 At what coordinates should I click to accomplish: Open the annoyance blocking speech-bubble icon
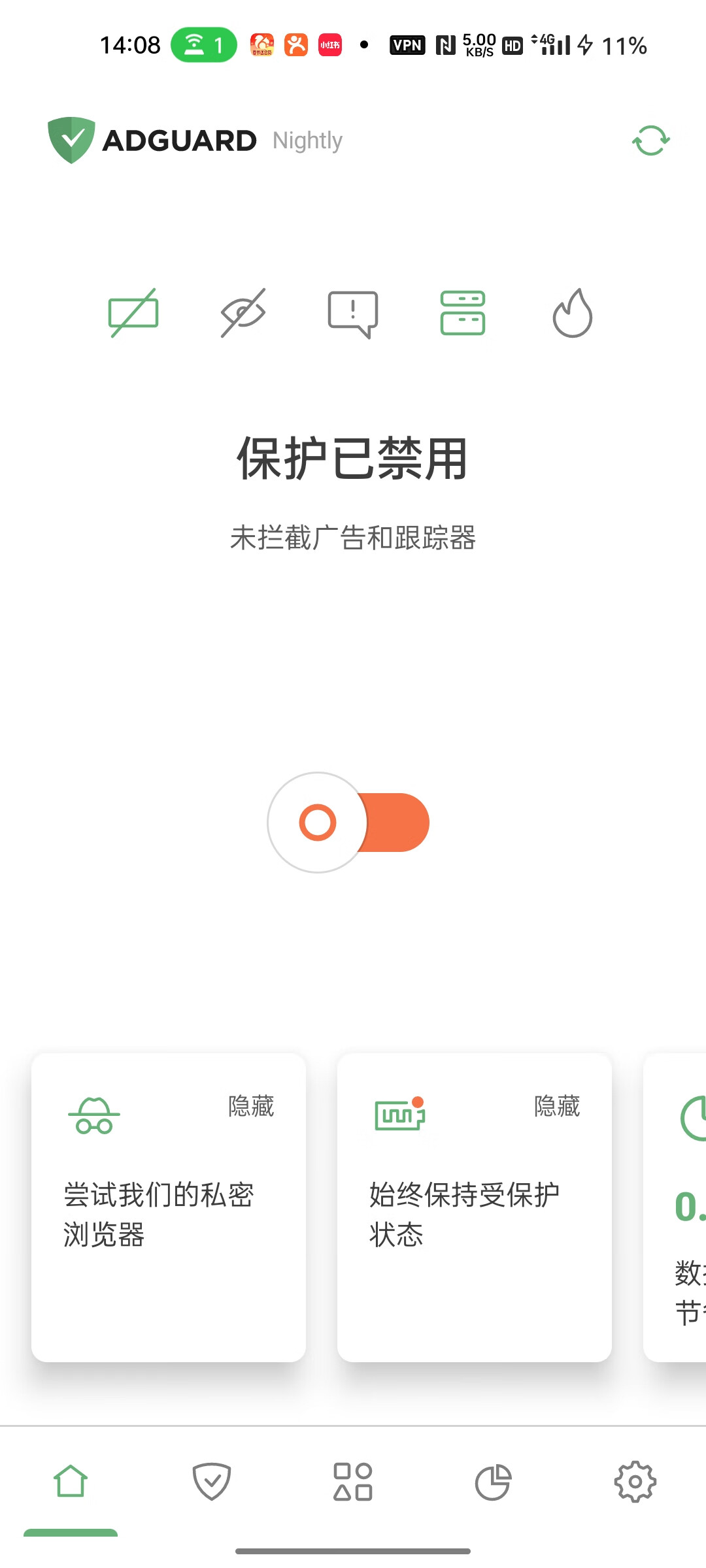point(353,314)
